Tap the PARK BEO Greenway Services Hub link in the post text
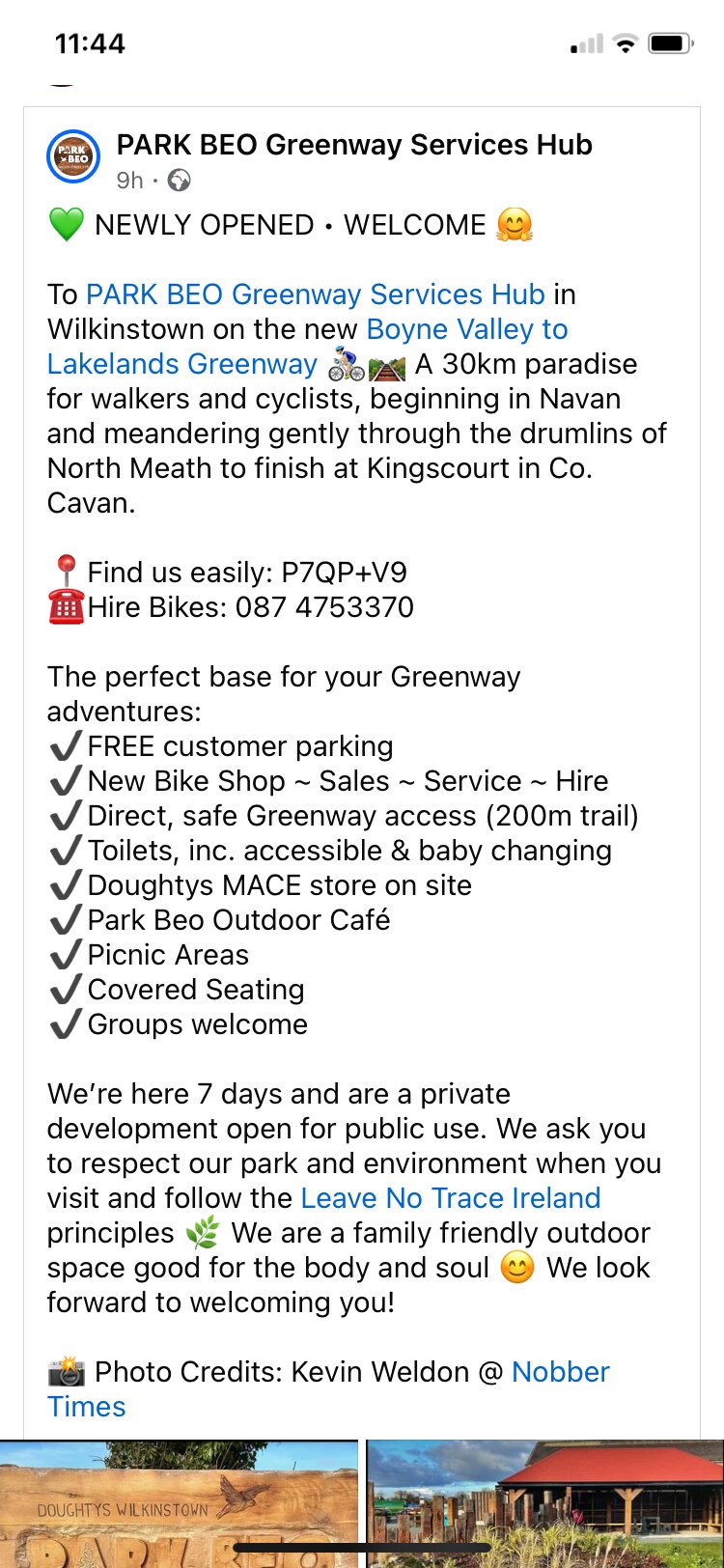724x1568 pixels. (x=316, y=294)
